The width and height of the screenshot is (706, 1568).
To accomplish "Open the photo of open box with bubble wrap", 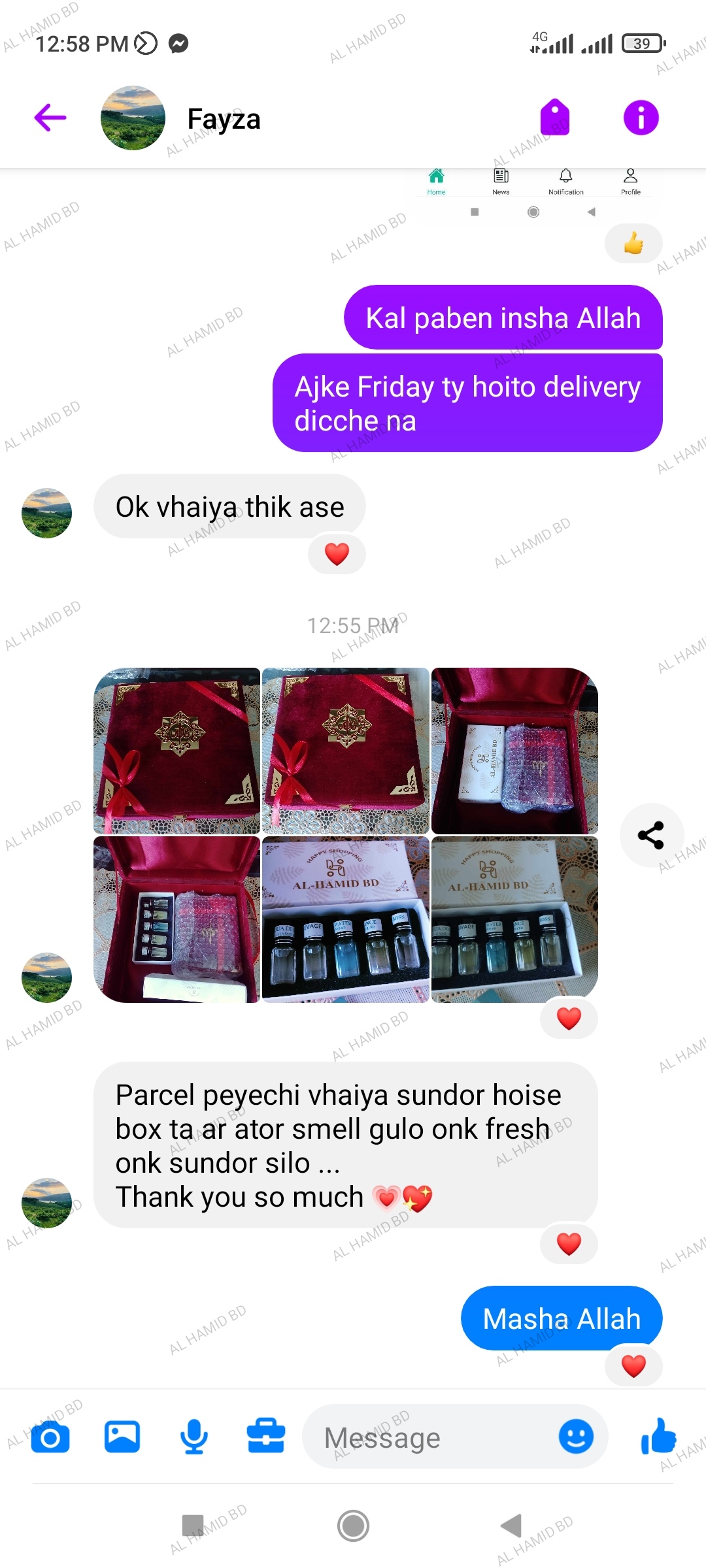I will coord(514,751).
